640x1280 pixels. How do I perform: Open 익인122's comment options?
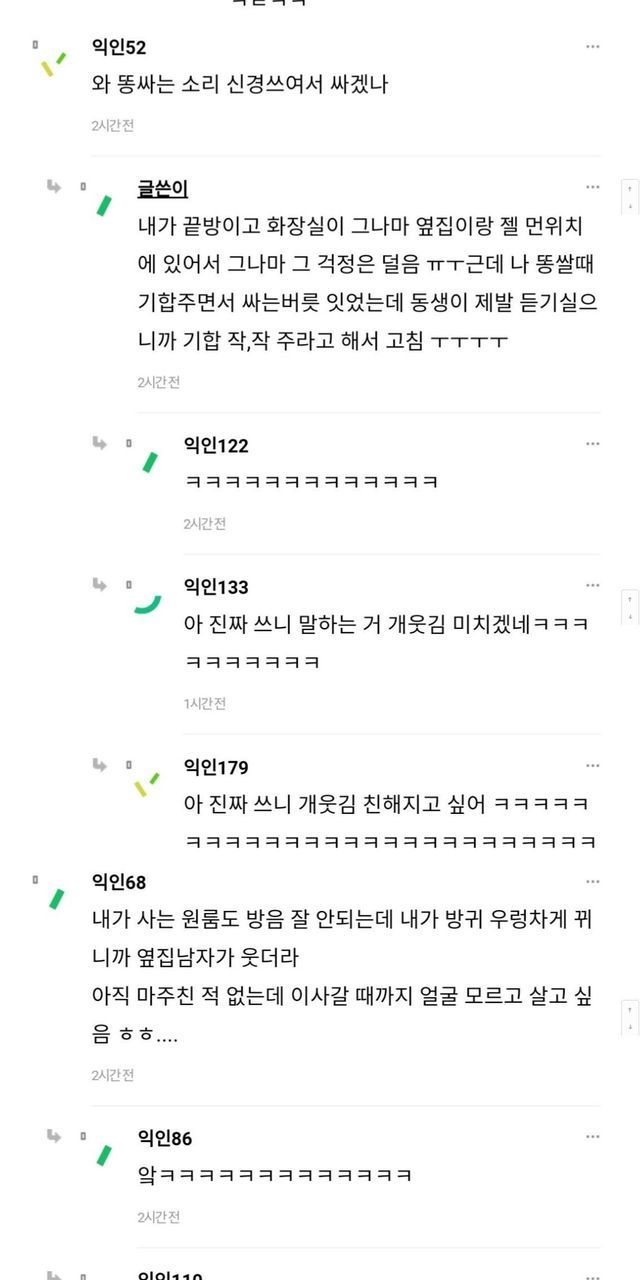[593, 444]
